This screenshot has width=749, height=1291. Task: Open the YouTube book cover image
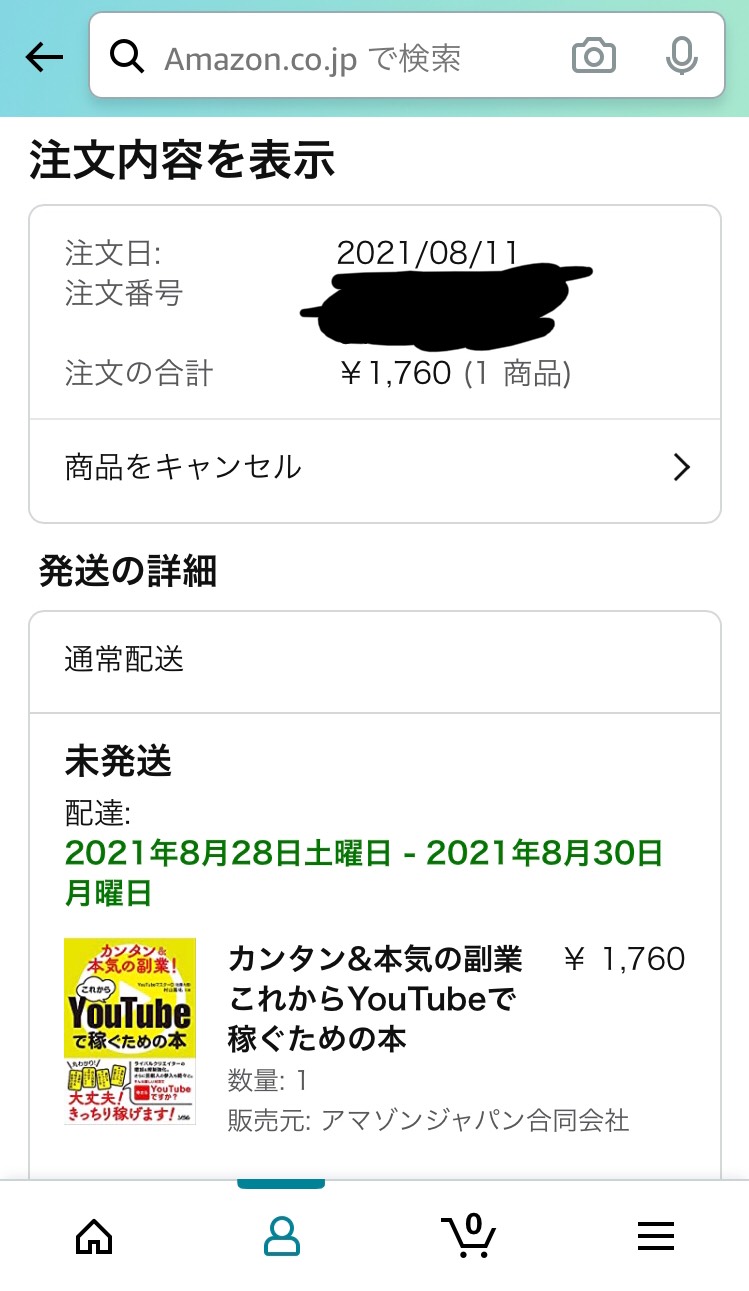tap(130, 1031)
